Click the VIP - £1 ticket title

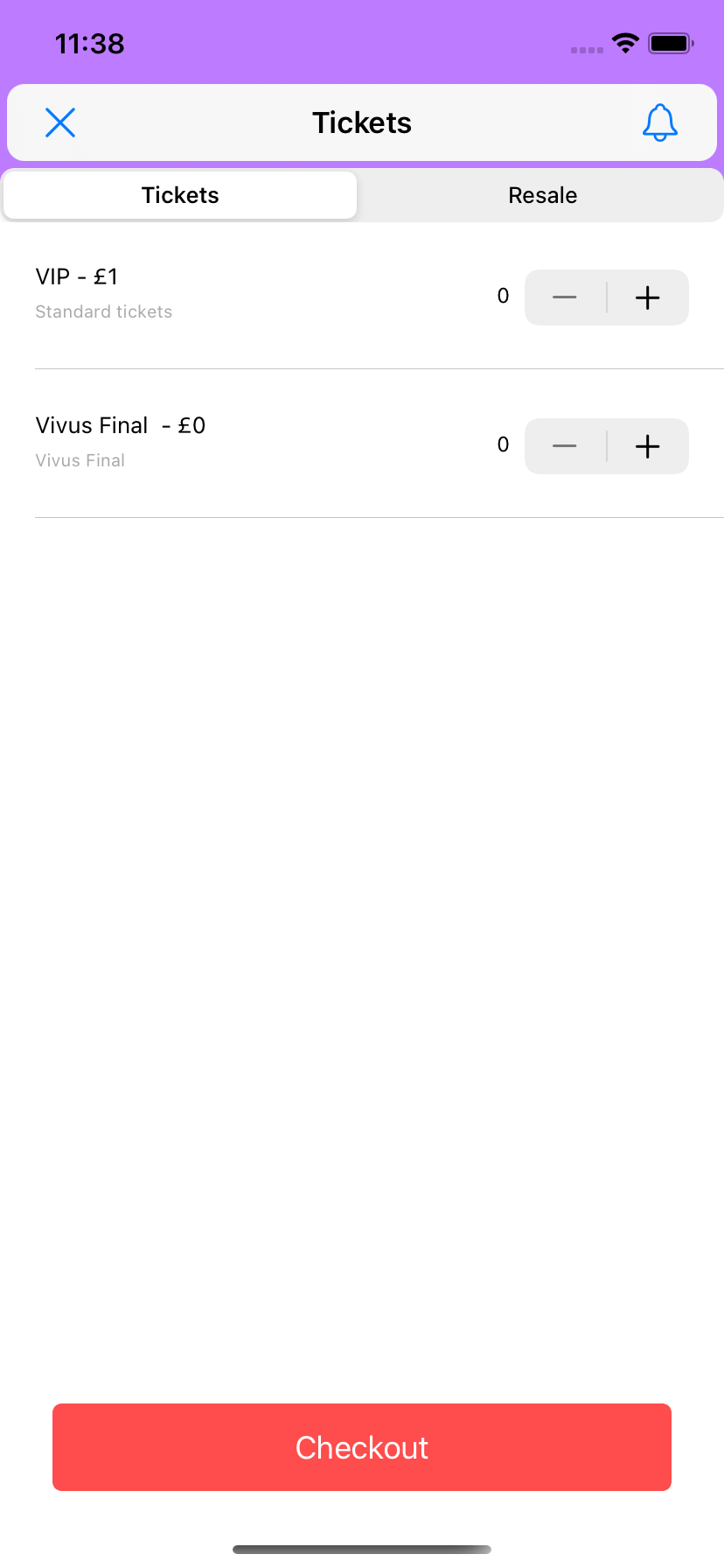pos(77,276)
